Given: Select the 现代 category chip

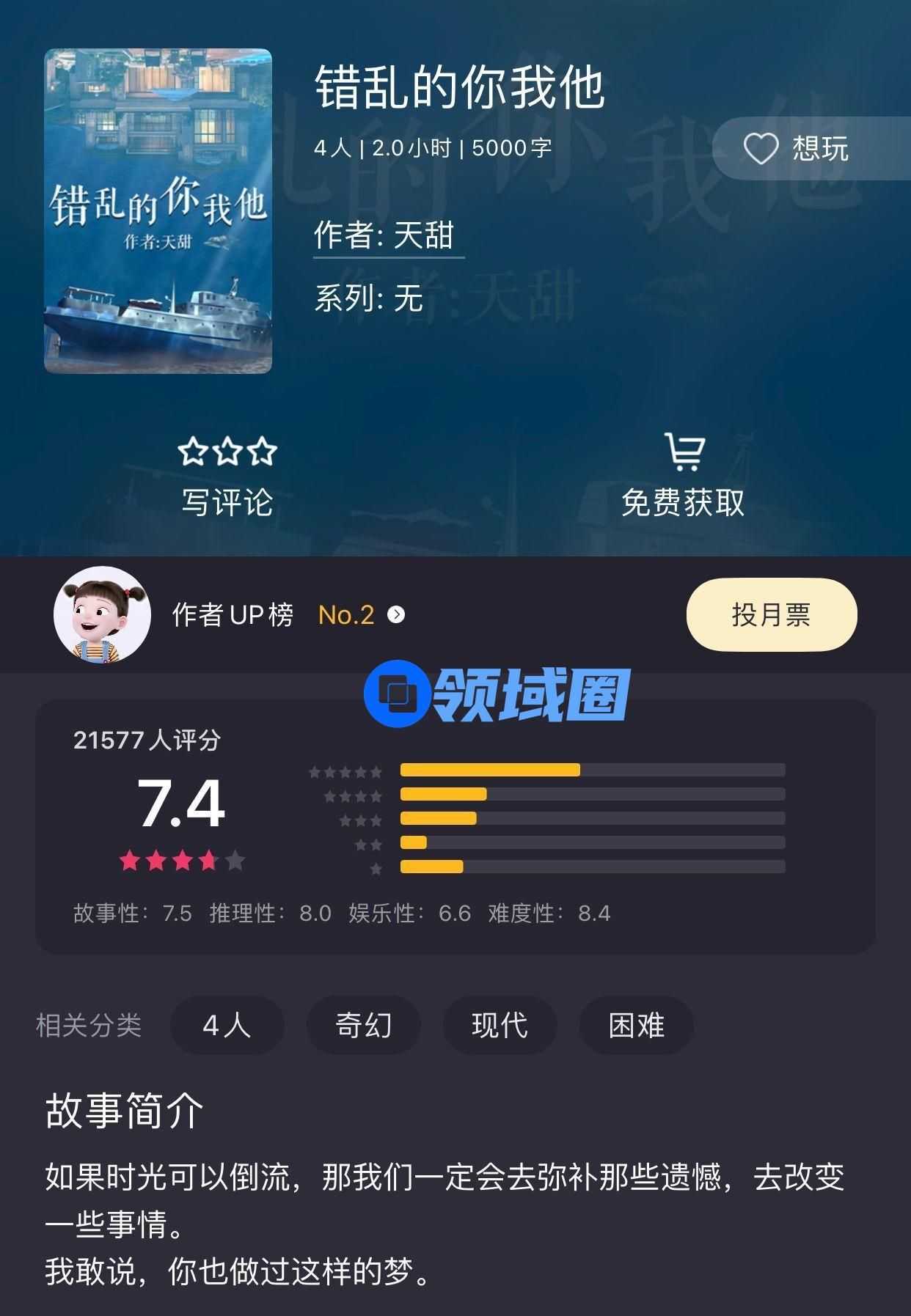Looking at the screenshot, I should (x=500, y=1025).
